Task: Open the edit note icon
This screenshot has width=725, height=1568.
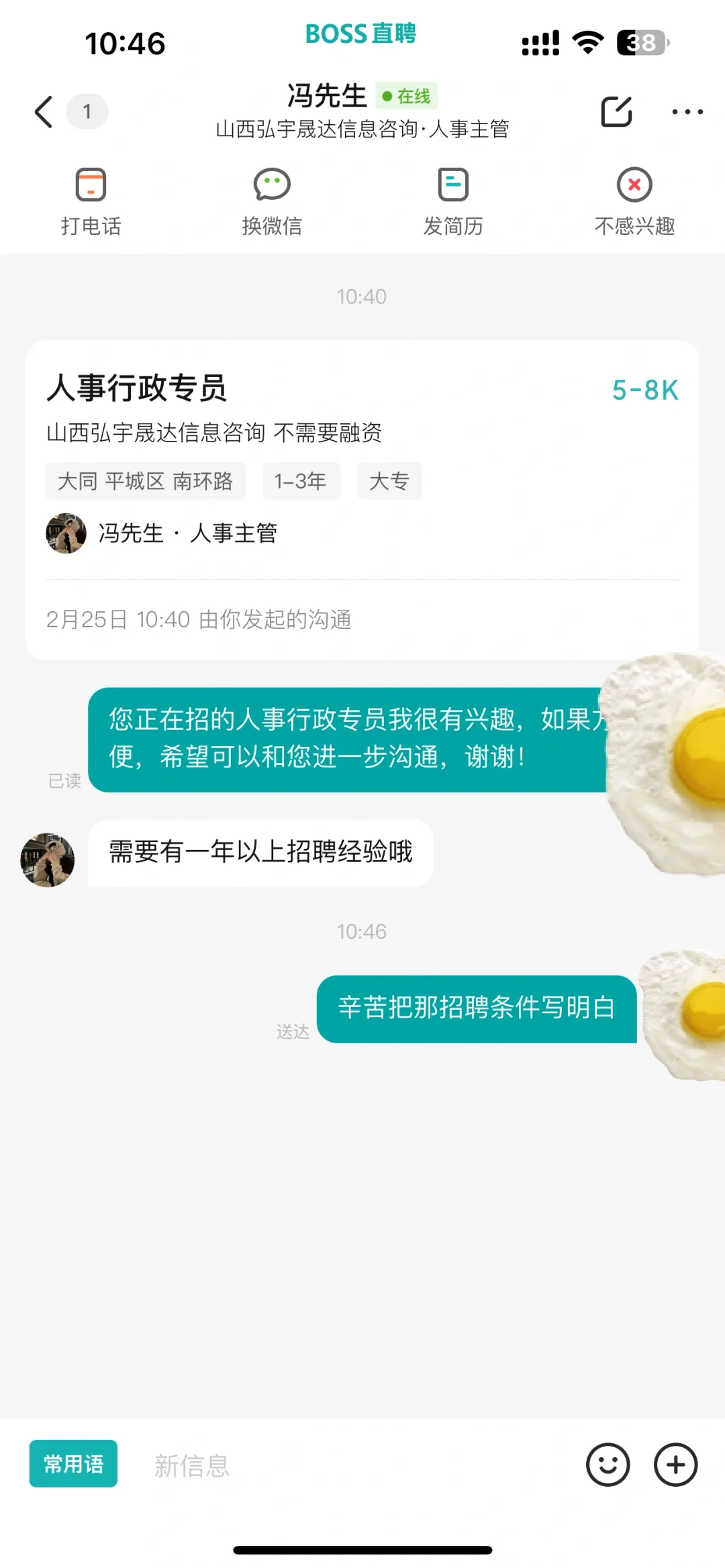Action: (616, 111)
